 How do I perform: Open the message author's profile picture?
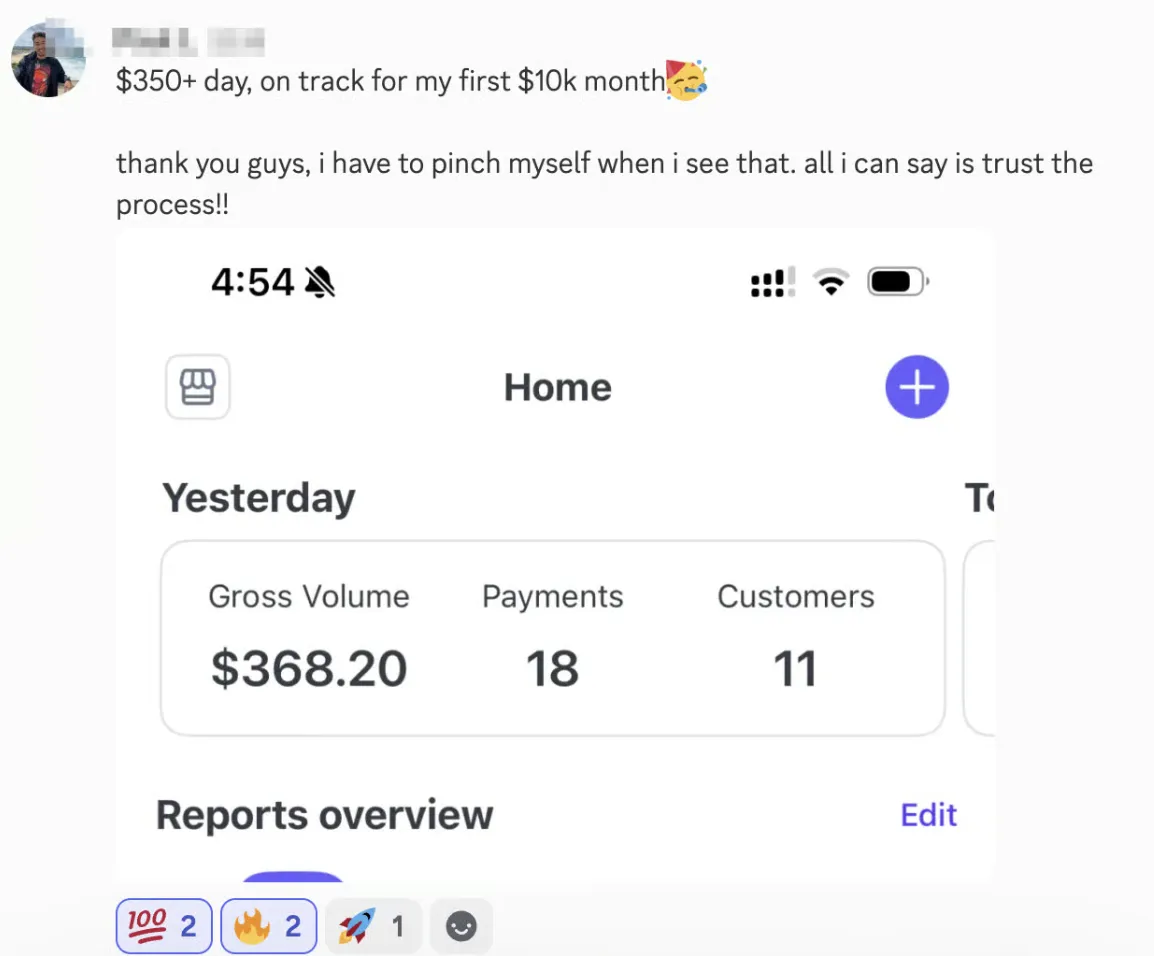(x=48, y=59)
